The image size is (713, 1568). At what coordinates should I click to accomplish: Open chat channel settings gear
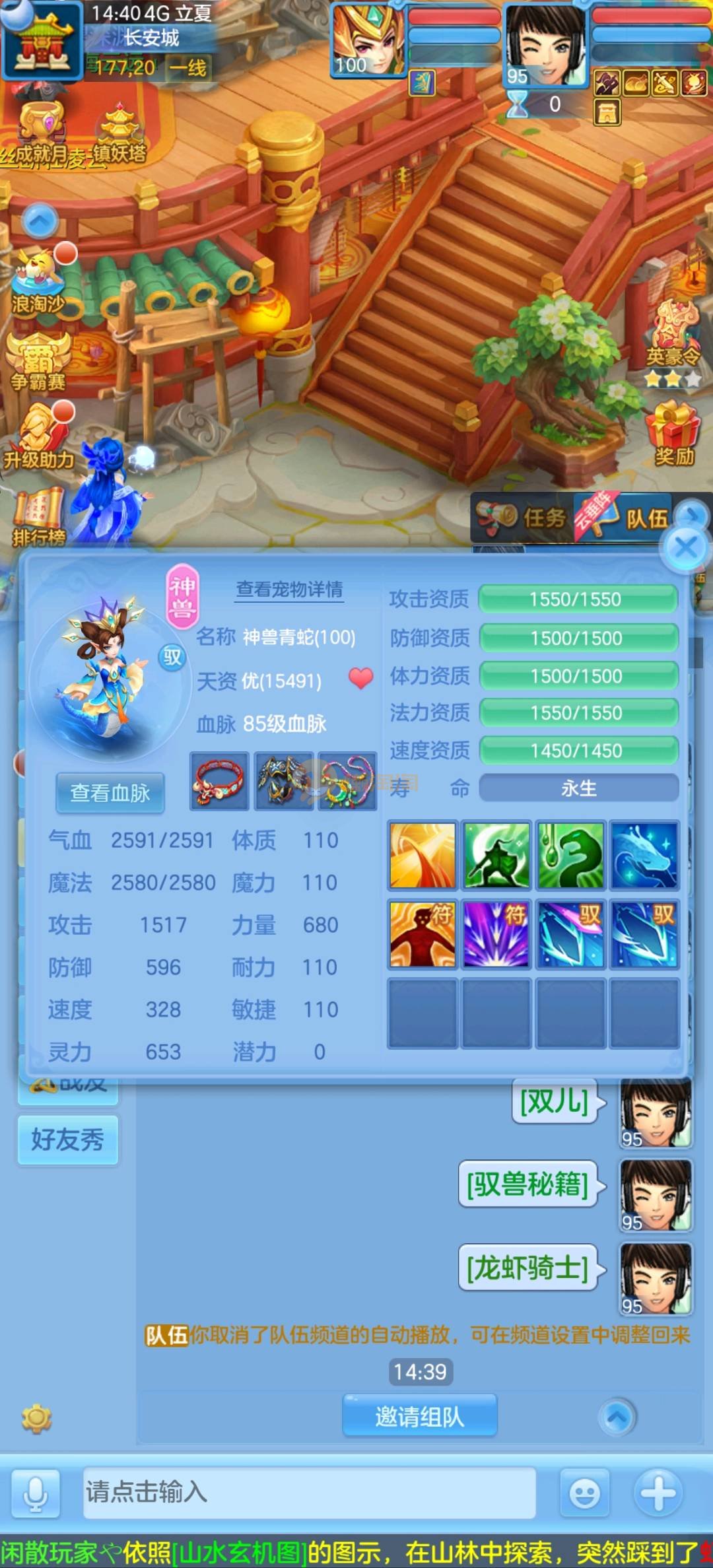[36, 1417]
